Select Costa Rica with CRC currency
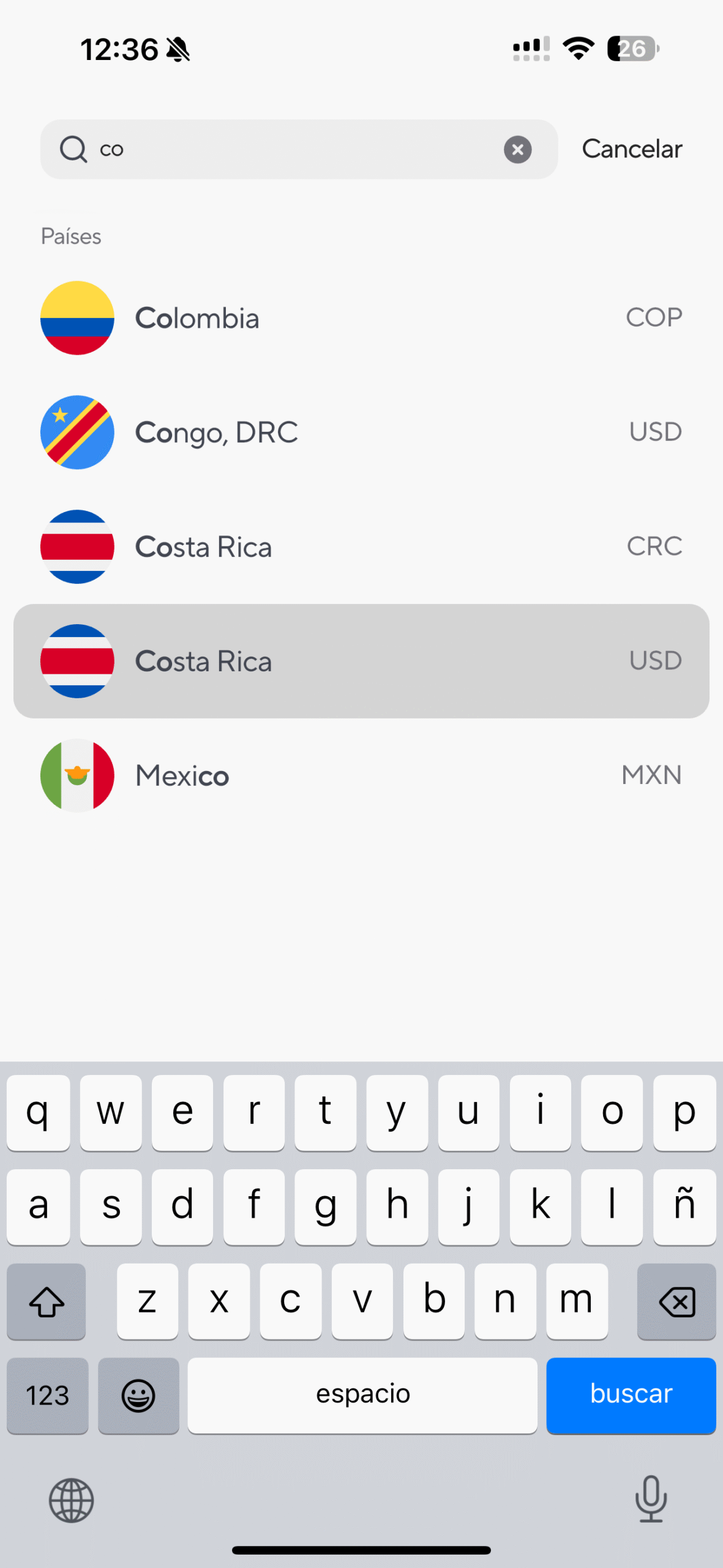This screenshot has height=1568, width=723. (361, 546)
